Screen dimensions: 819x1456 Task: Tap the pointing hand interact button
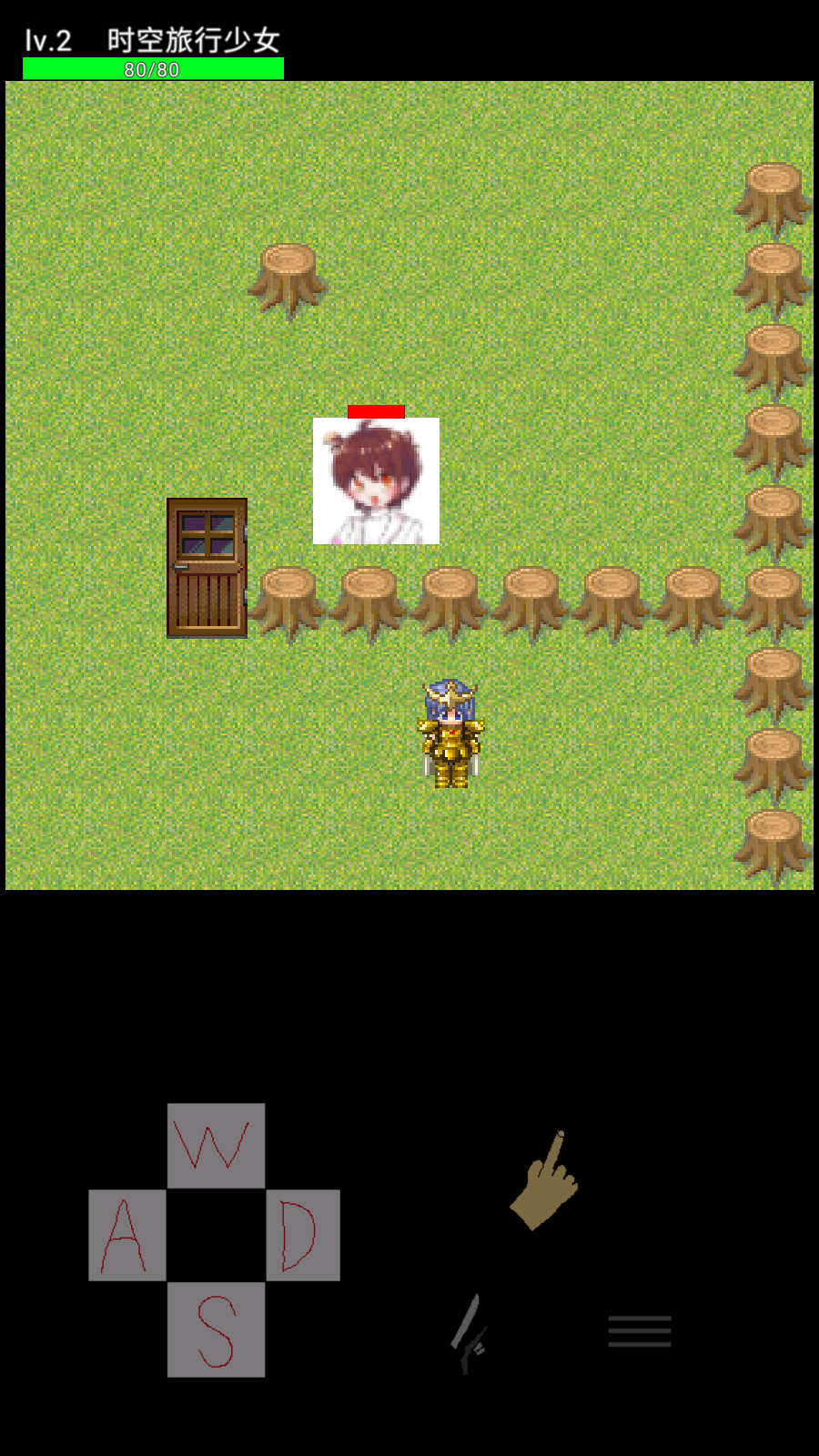pos(545,1181)
